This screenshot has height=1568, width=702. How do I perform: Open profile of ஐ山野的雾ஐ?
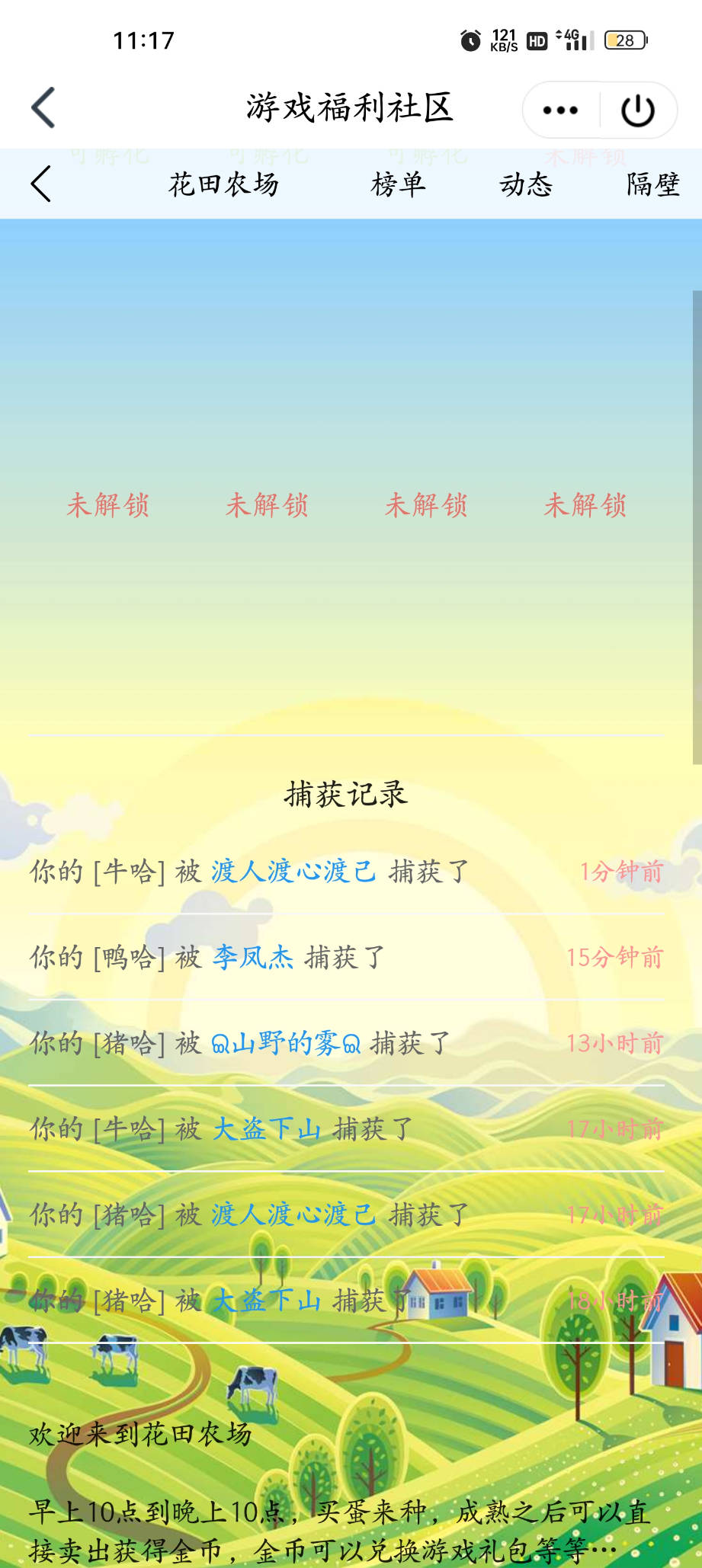[x=285, y=1043]
